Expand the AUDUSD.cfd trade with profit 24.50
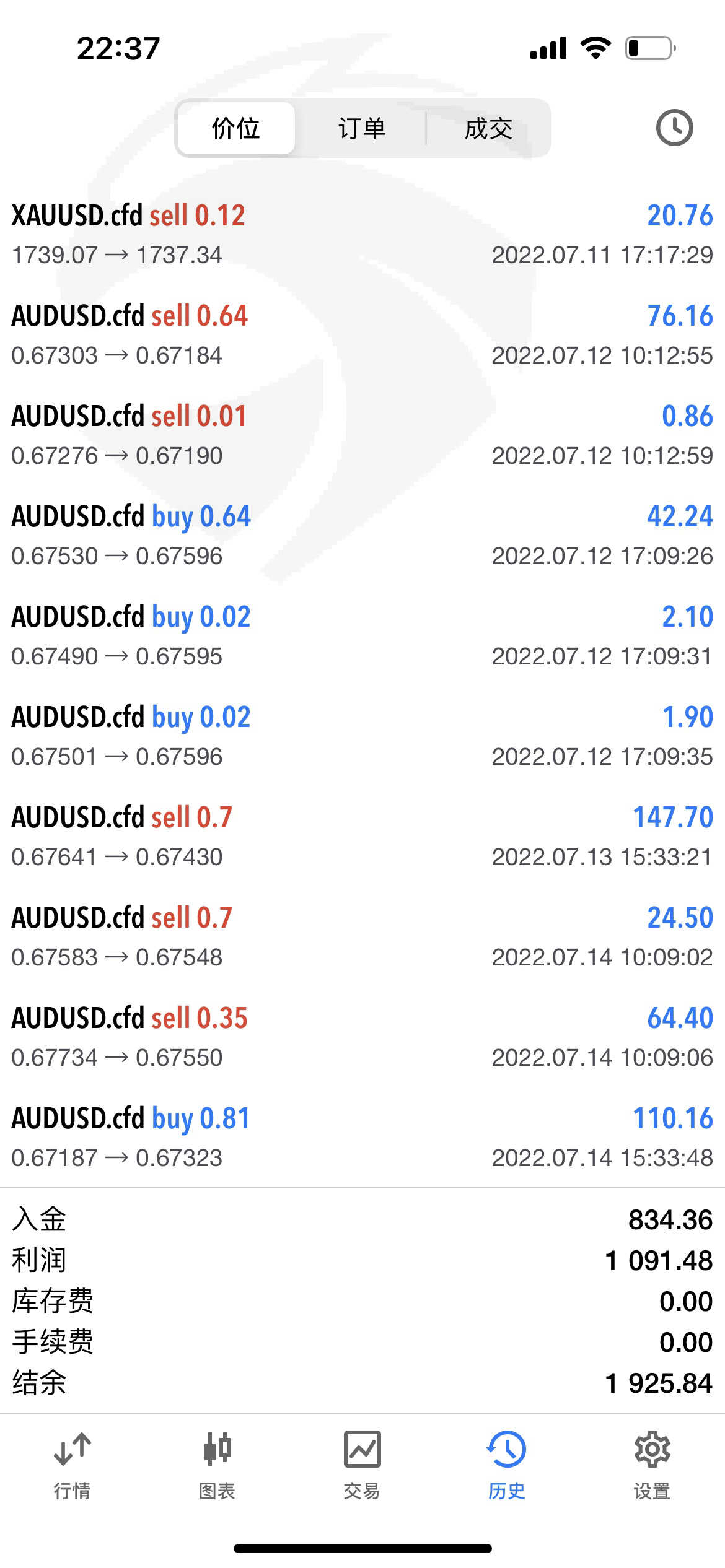The height and width of the screenshot is (1568, 725). pos(362,936)
